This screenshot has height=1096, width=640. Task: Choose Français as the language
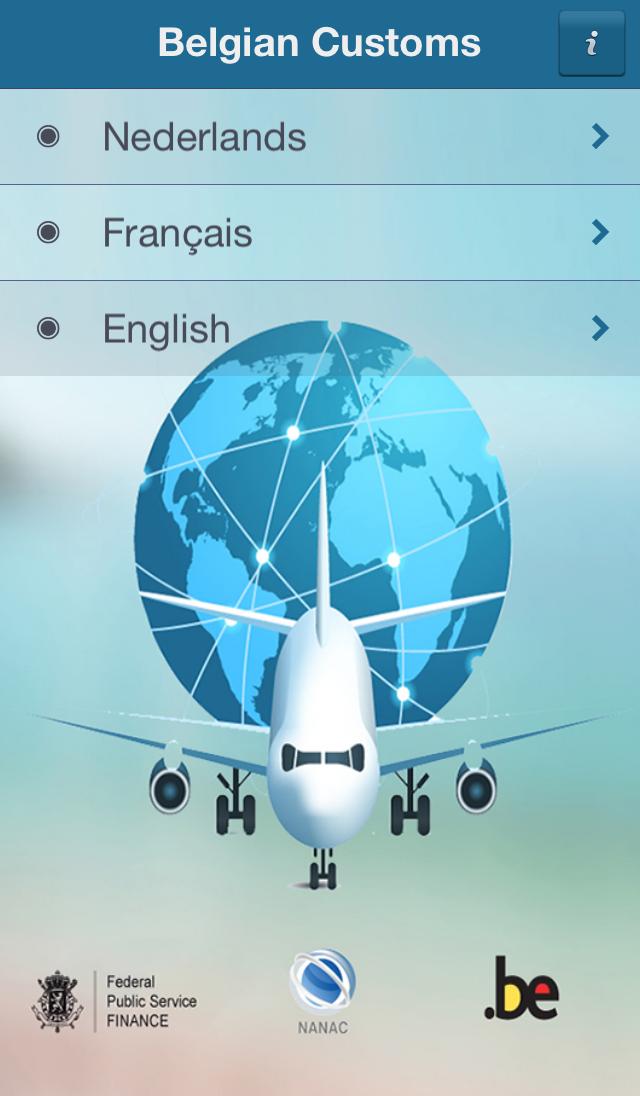tap(320, 233)
